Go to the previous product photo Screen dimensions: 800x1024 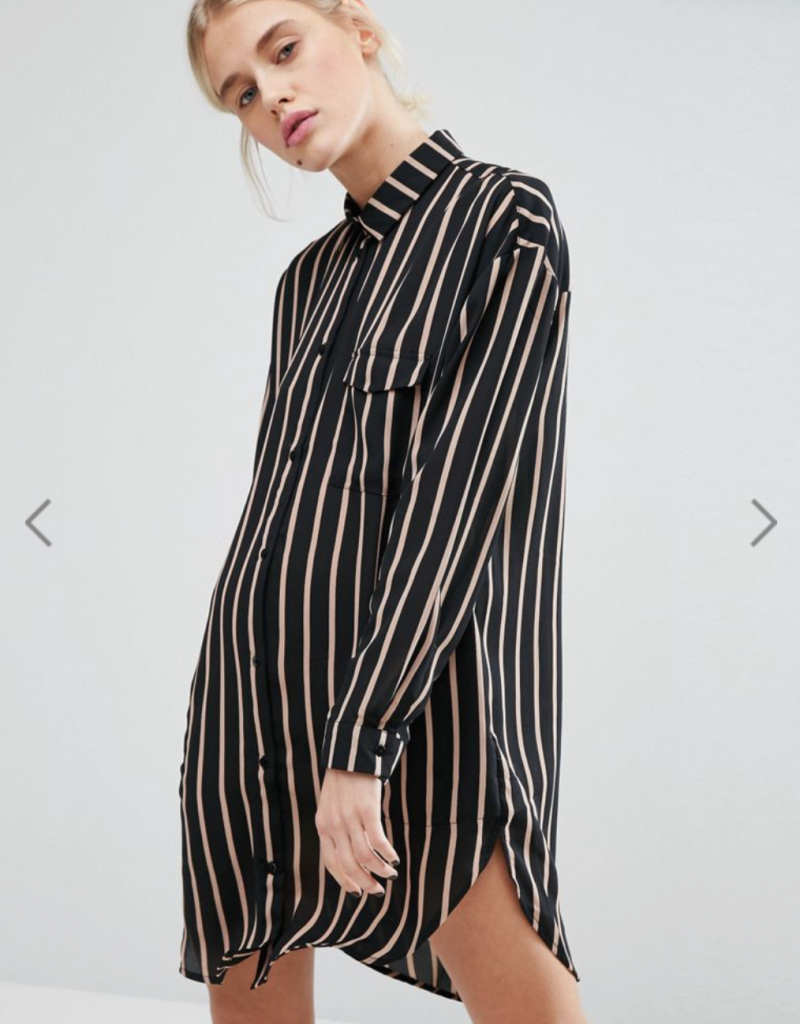[x=38, y=522]
